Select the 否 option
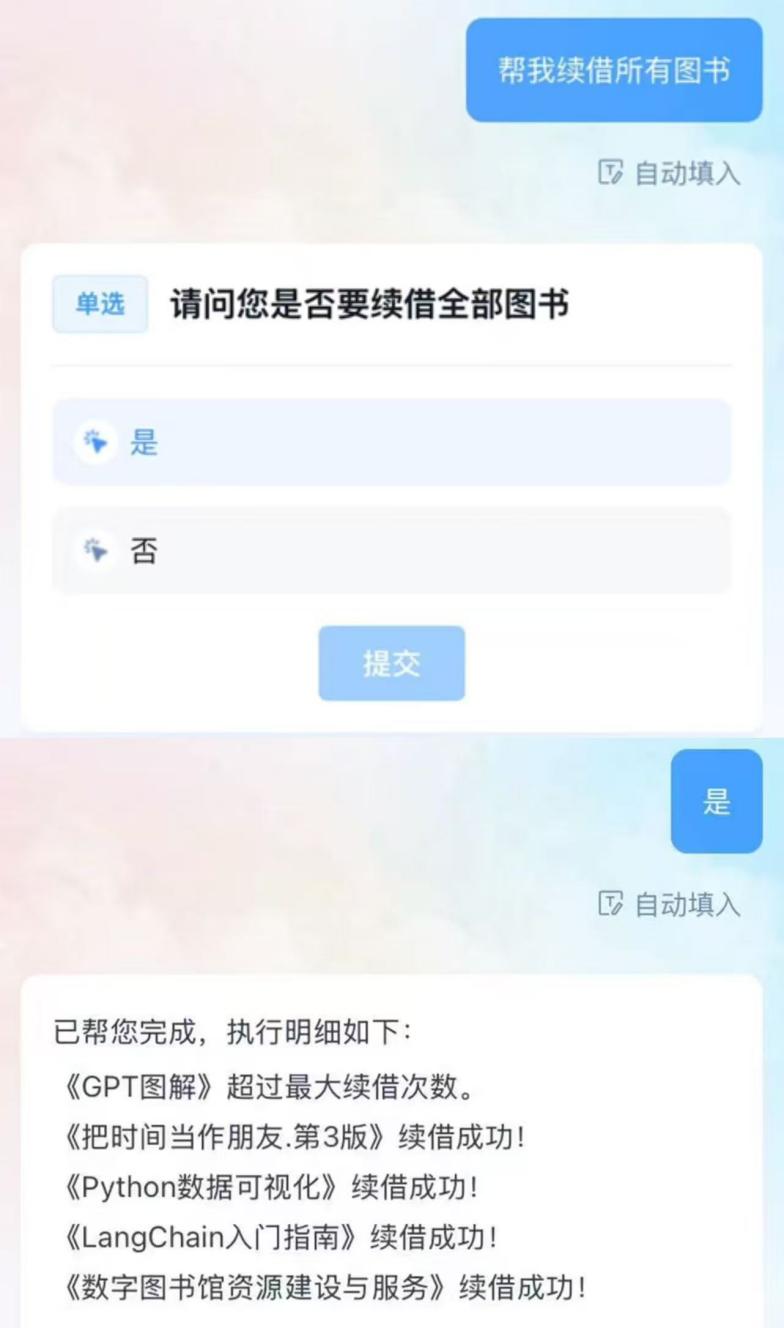 point(391,550)
